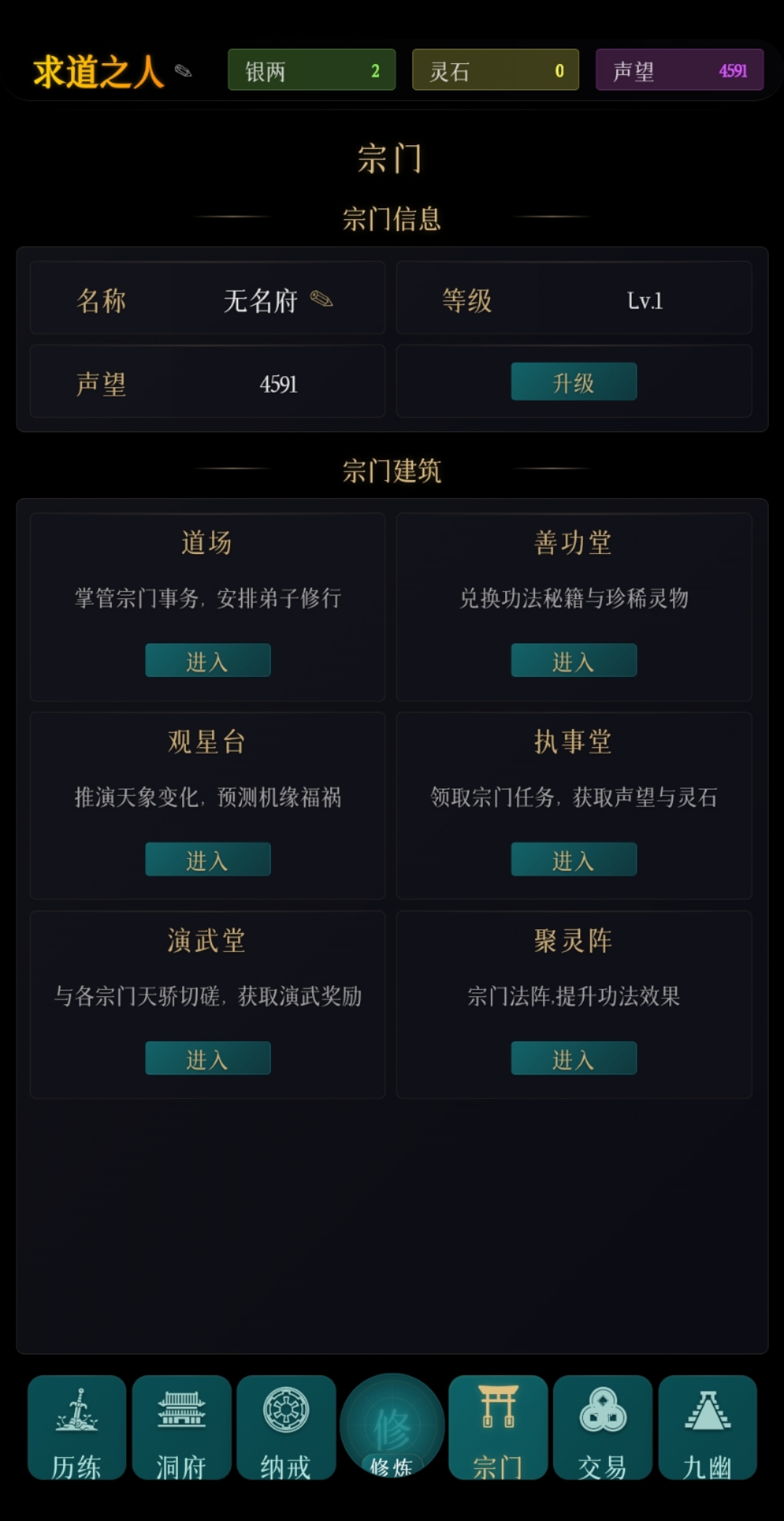Rename the sect 无名府 via pencil icon
This screenshot has height=1521, width=784.
point(321,299)
